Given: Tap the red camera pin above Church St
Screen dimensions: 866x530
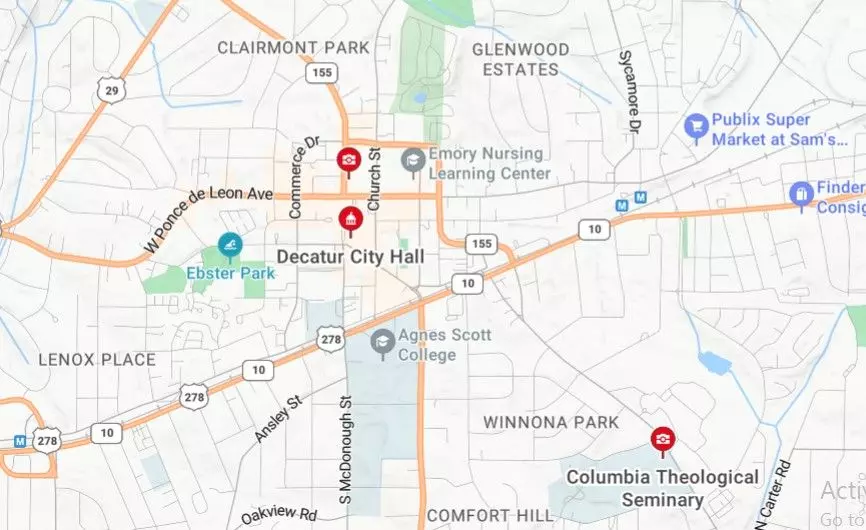Looking at the screenshot, I should [348, 158].
